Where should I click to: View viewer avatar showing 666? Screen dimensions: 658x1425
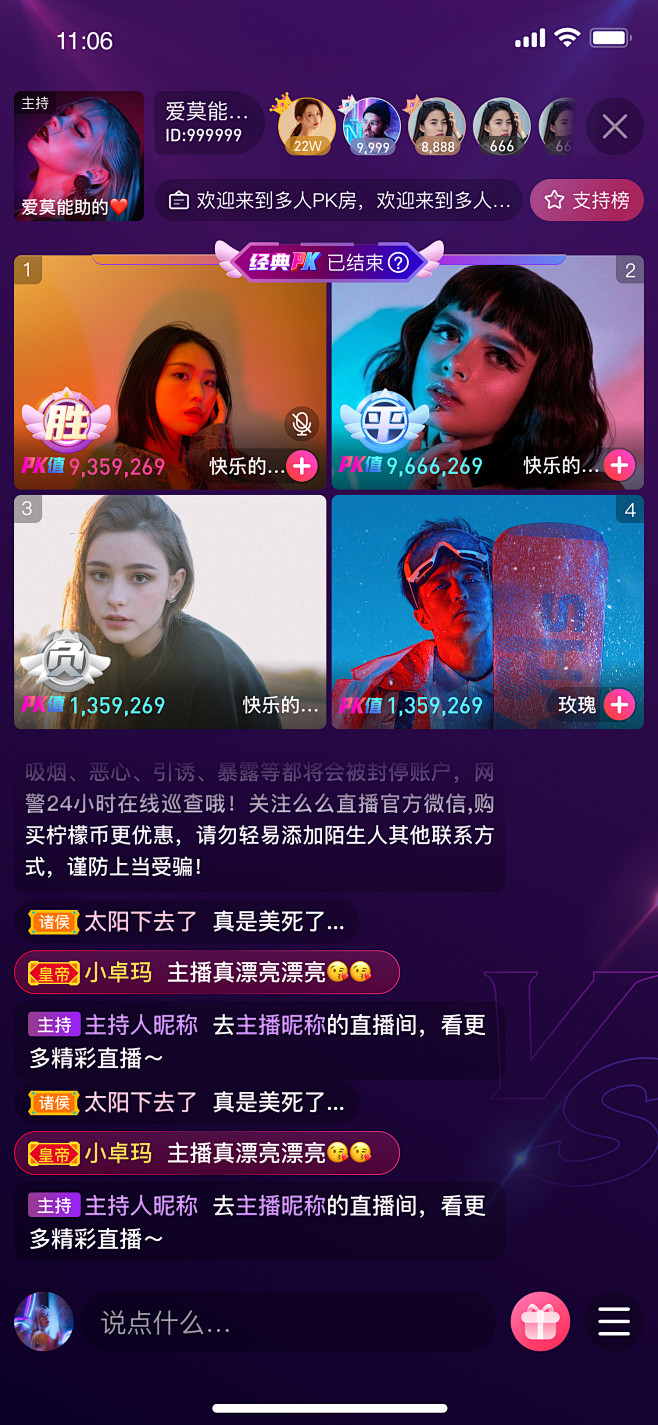[501, 126]
